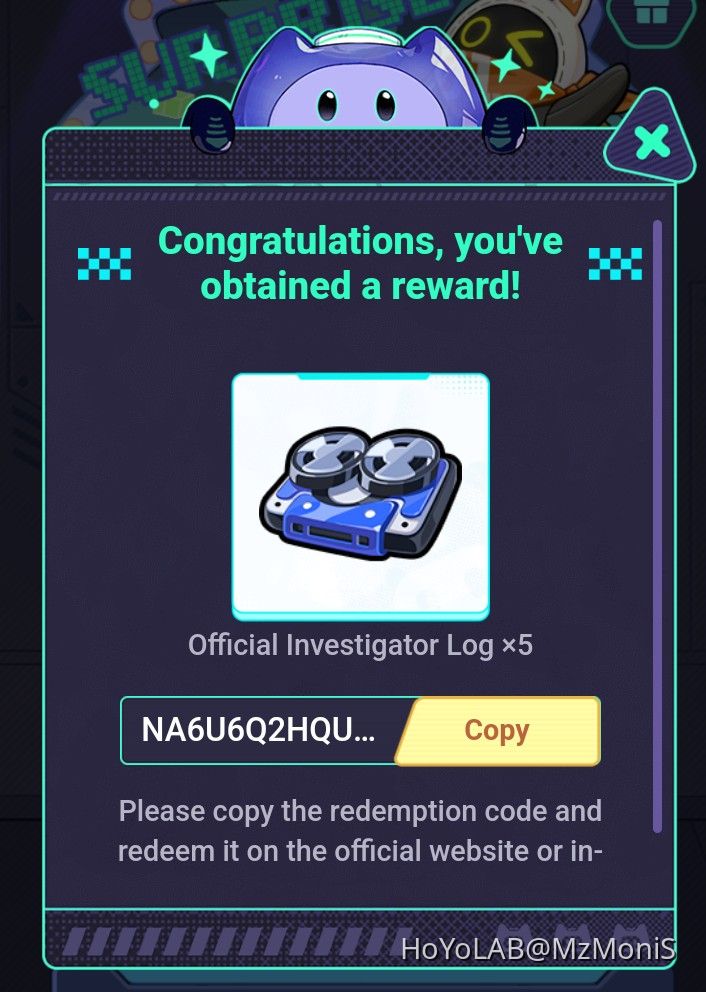Copy the redemption code
The height and width of the screenshot is (992, 706).
click(x=500, y=731)
